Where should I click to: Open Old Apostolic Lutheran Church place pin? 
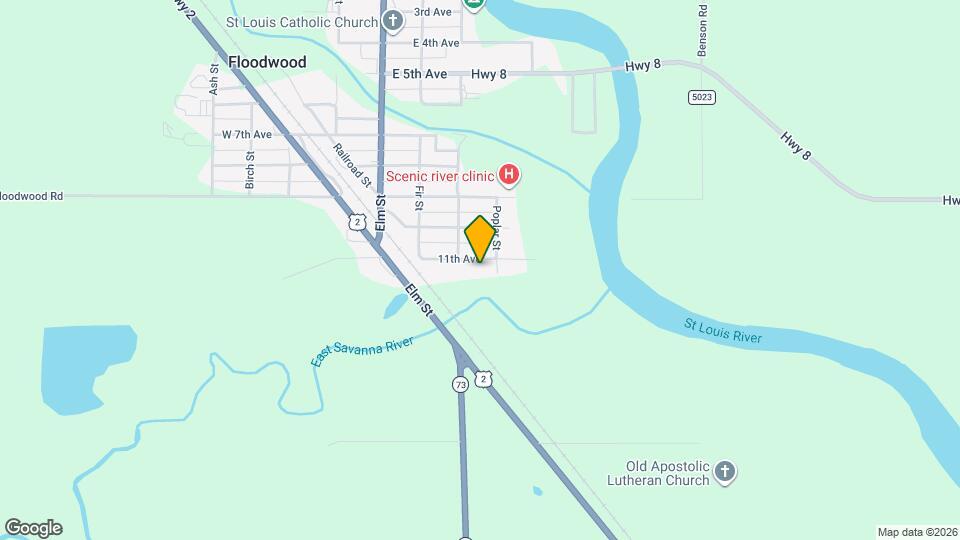(726, 470)
